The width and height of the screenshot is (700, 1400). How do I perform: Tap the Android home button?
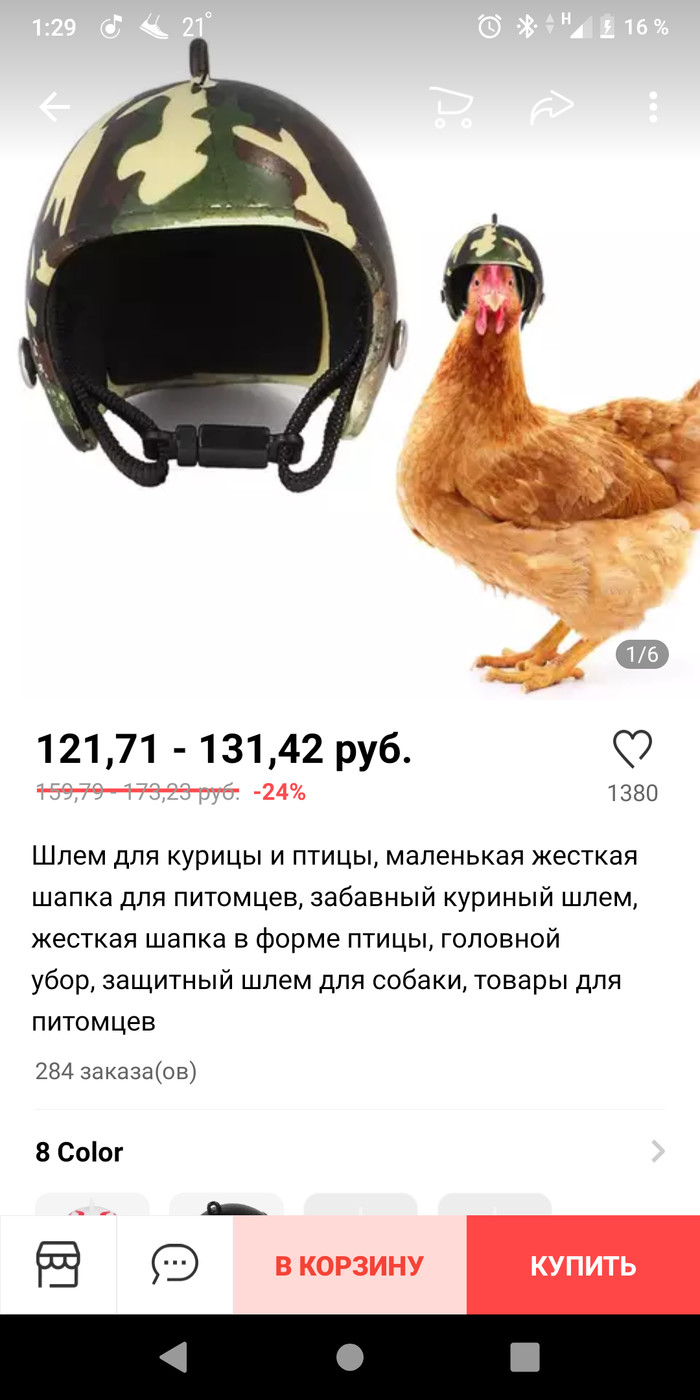(350, 1357)
